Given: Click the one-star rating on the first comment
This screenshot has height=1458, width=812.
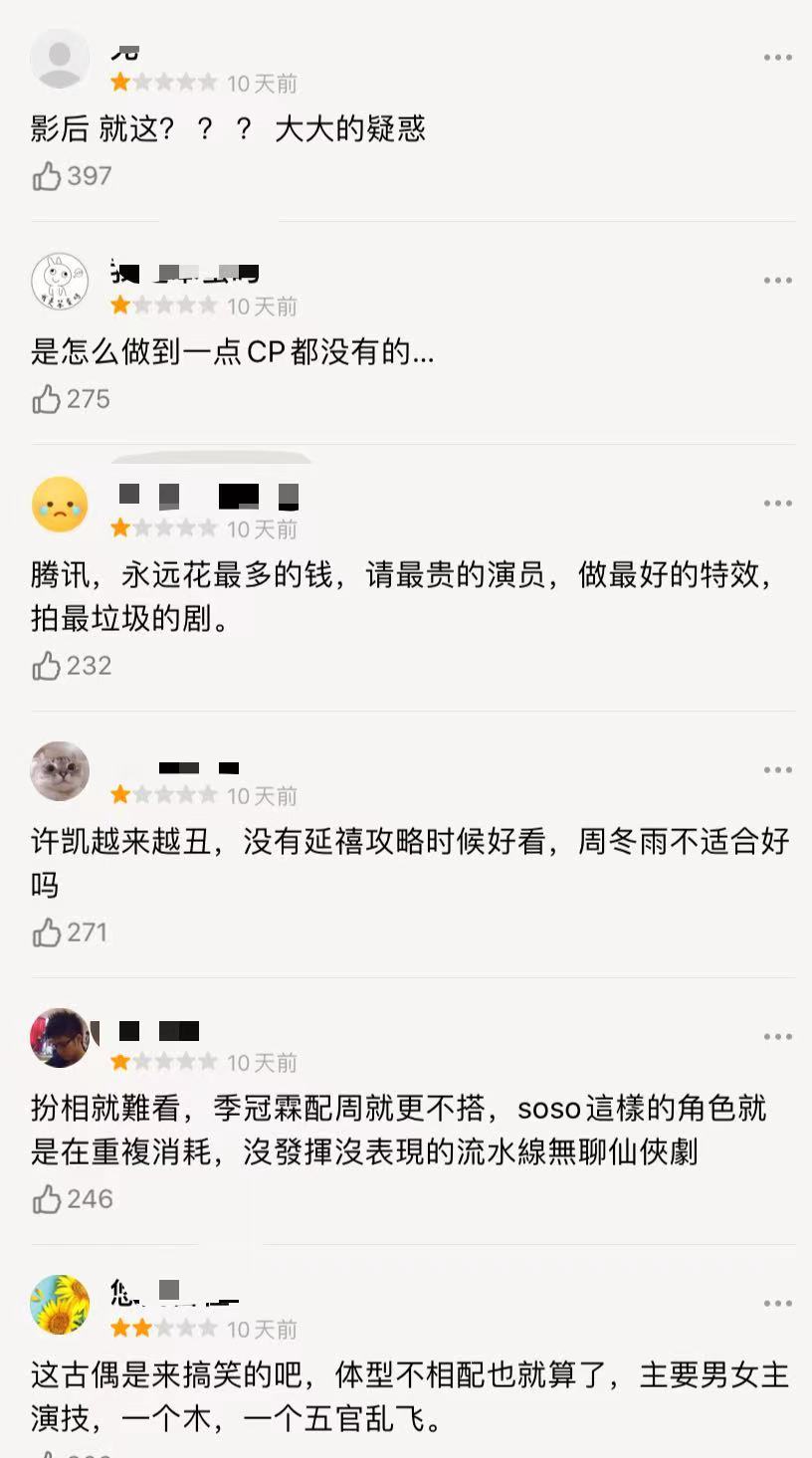Looking at the screenshot, I should coord(162,83).
